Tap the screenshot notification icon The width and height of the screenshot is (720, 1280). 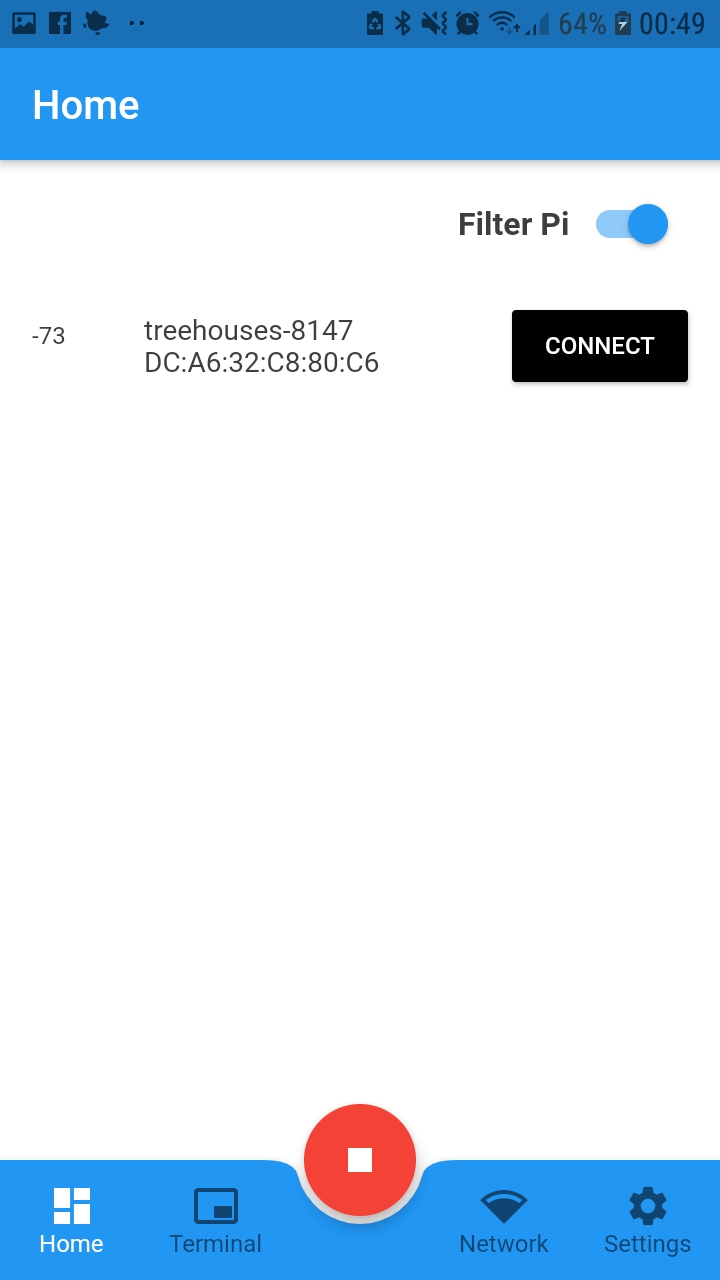point(22,22)
